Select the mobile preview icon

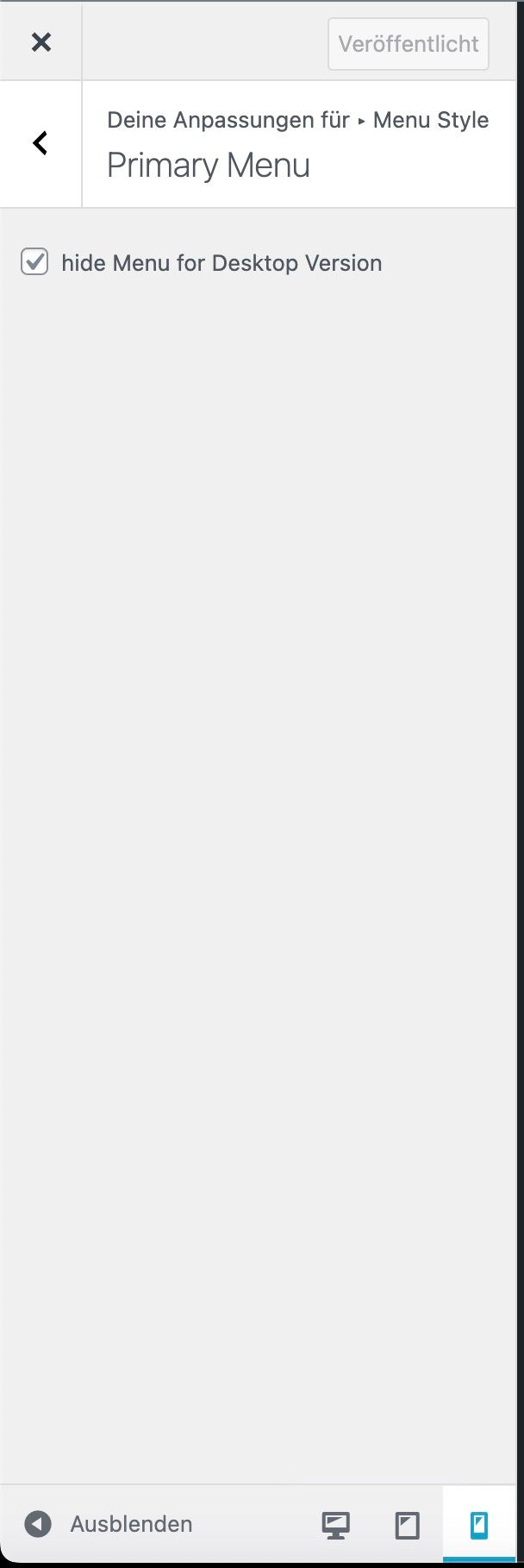click(478, 1525)
